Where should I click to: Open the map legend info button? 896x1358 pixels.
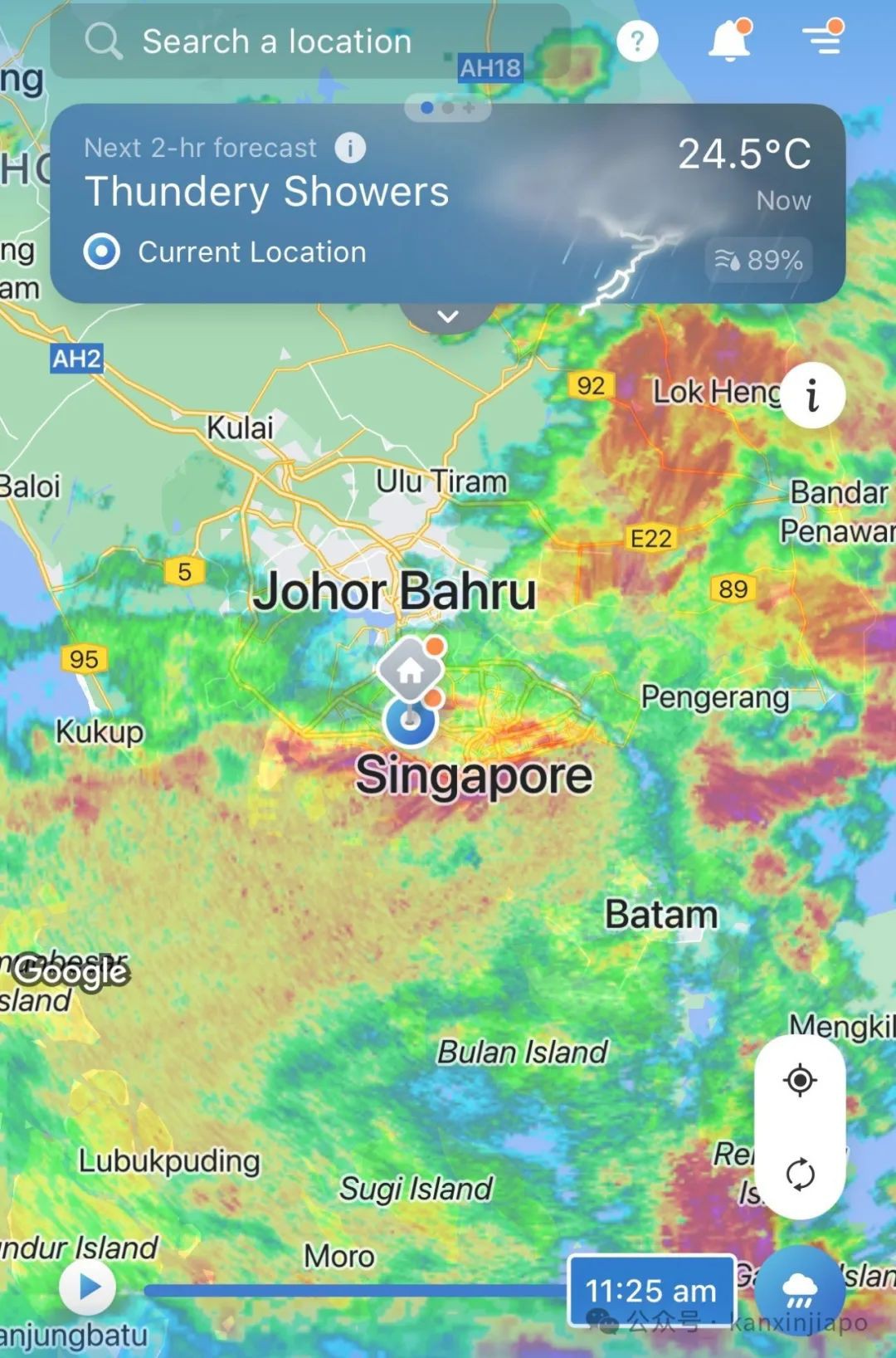click(x=812, y=395)
